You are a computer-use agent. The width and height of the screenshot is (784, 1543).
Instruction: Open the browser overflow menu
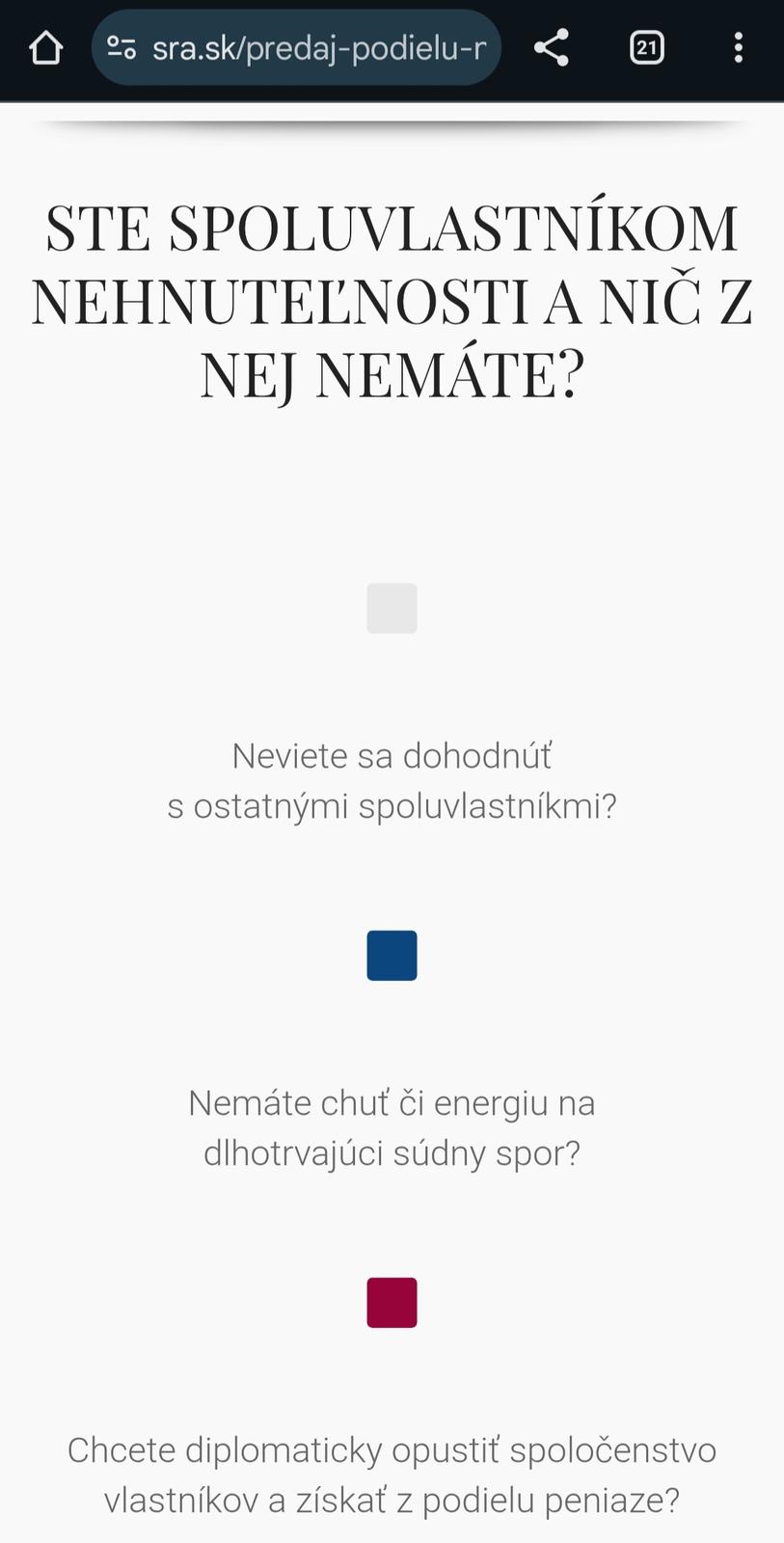tap(738, 47)
